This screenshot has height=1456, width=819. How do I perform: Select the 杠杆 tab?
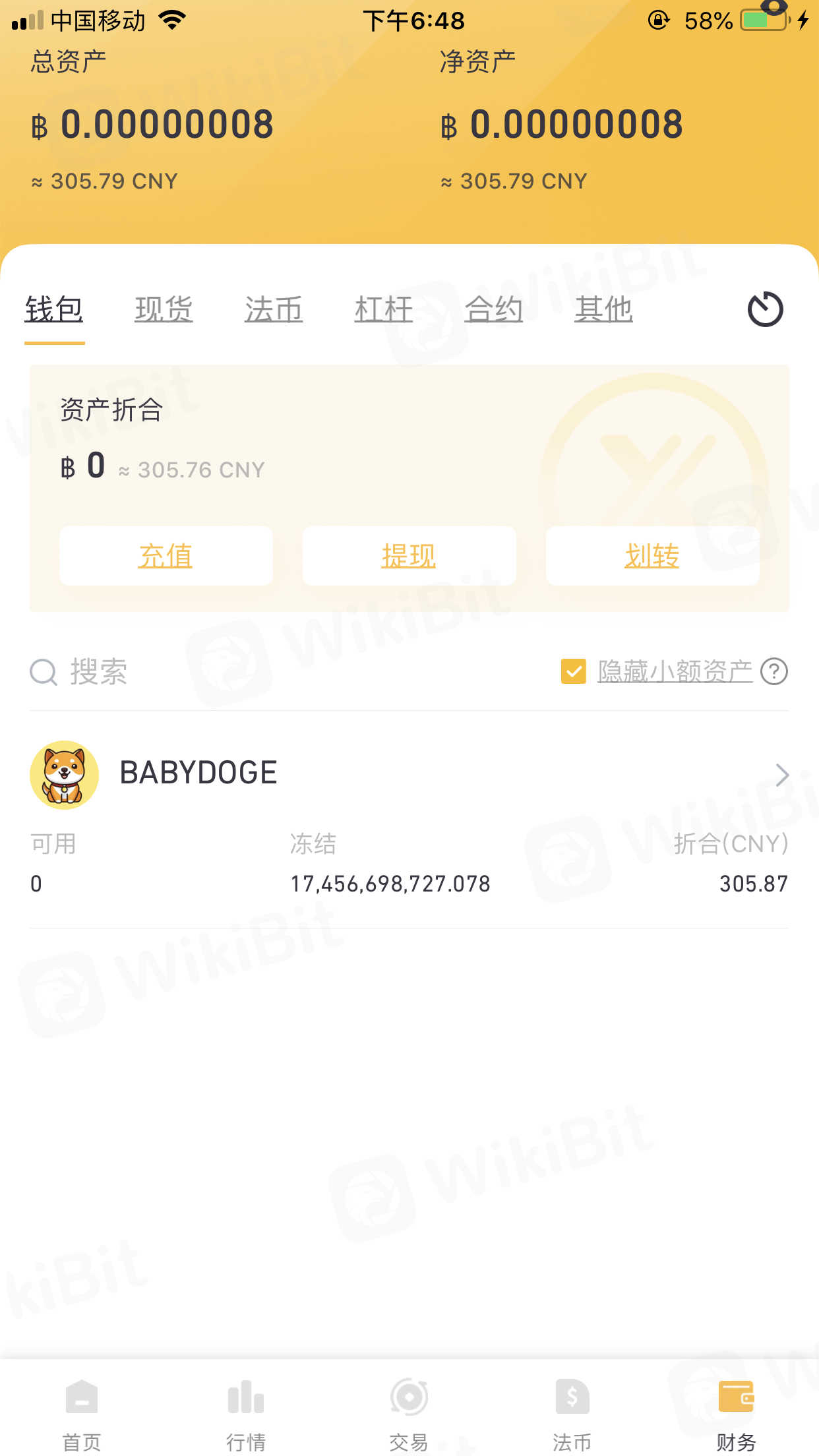(384, 309)
